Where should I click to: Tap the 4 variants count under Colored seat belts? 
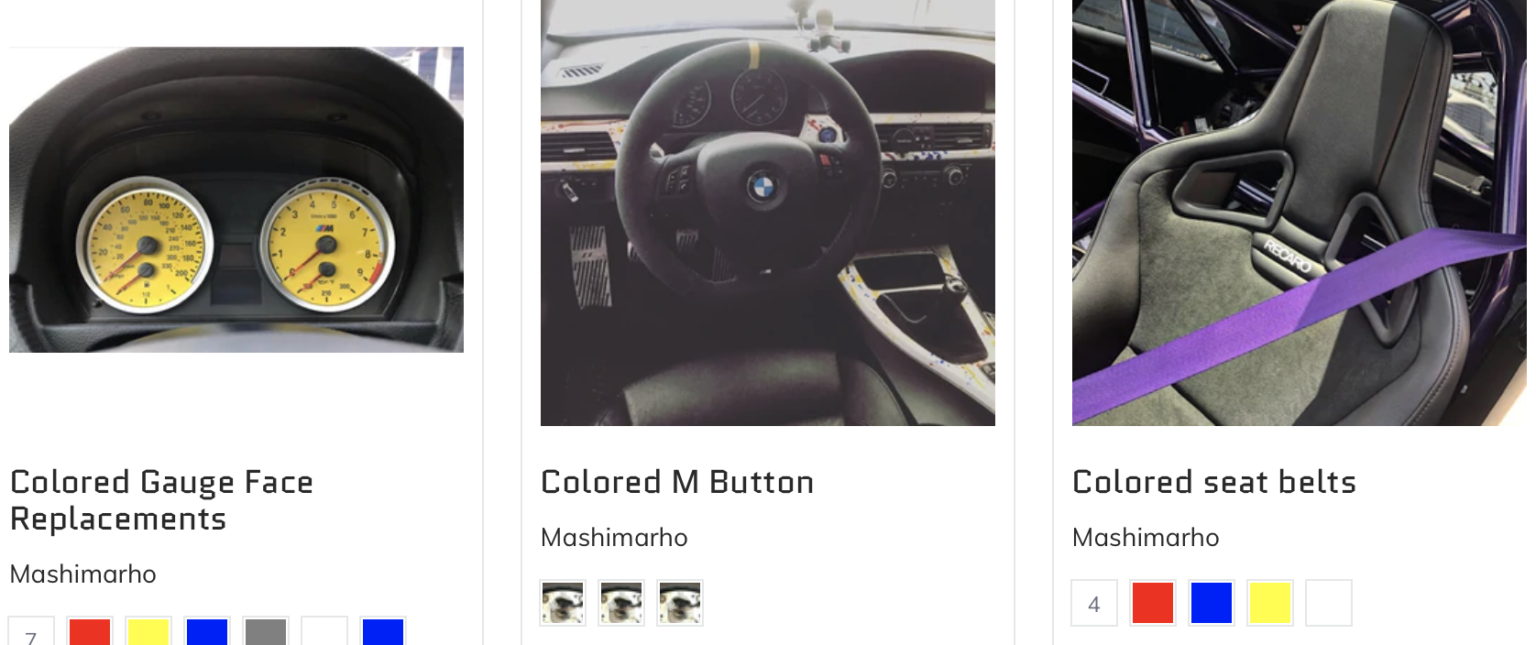click(x=1094, y=603)
